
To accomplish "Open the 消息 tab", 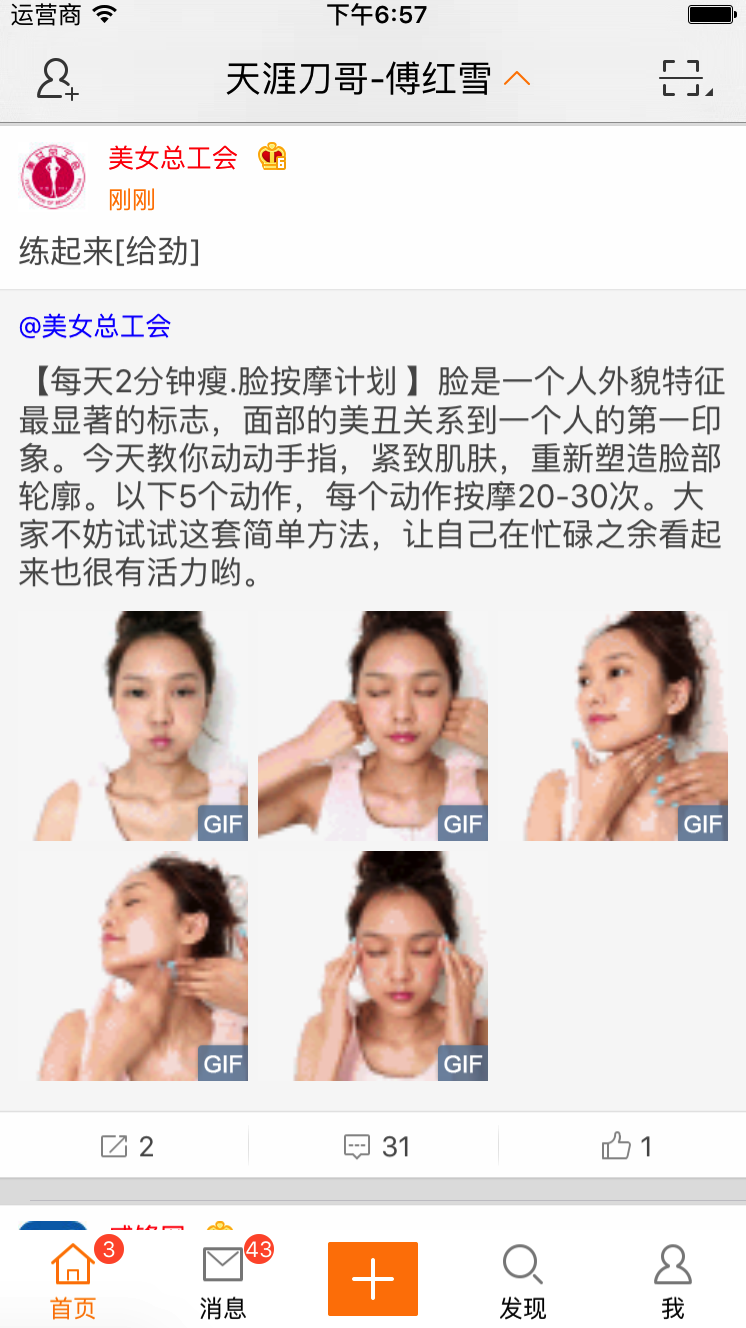I will pyautogui.click(x=223, y=1280).
